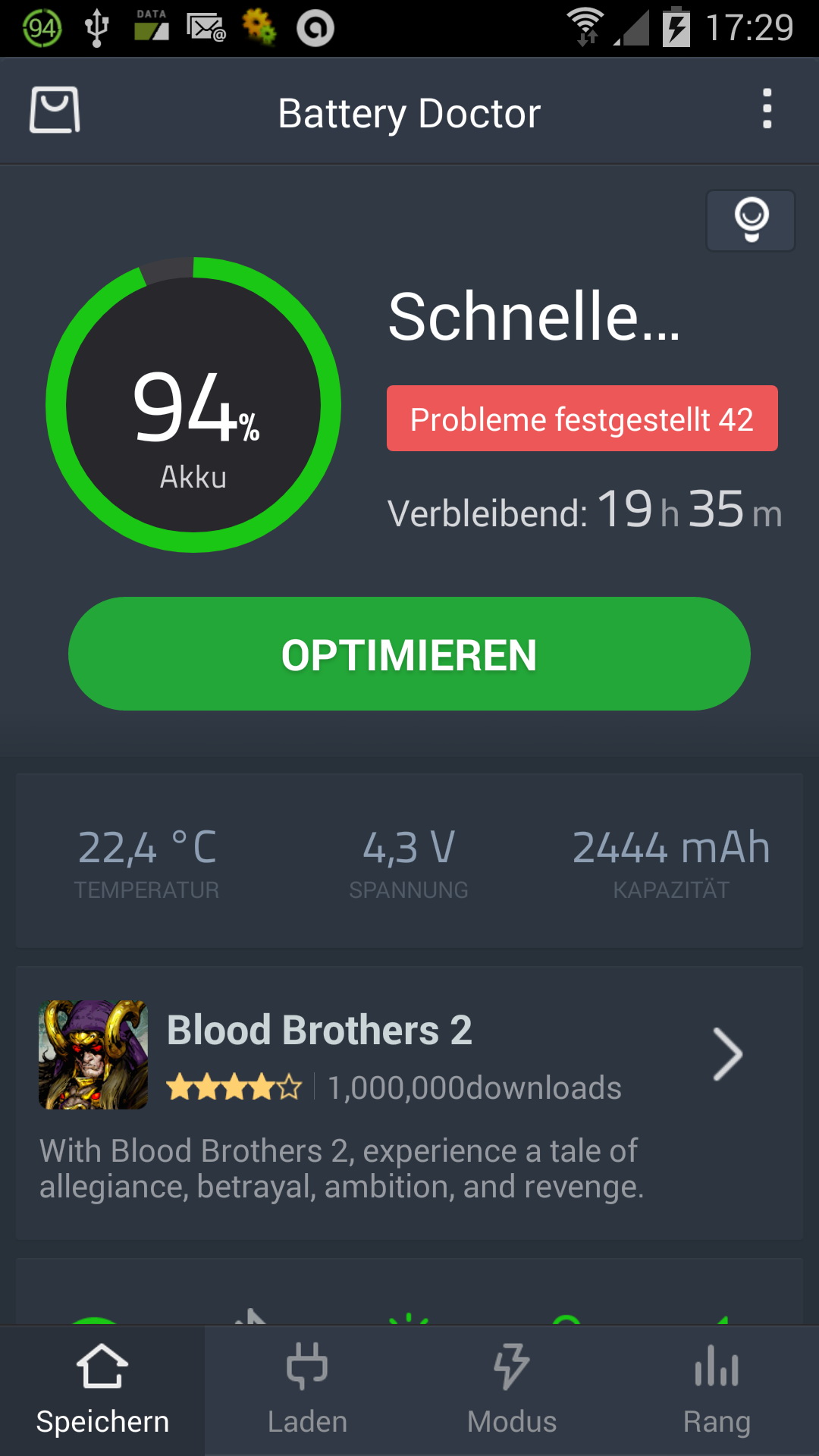Open the three-dot overflow menu
819x1456 pixels.
click(767, 109)
